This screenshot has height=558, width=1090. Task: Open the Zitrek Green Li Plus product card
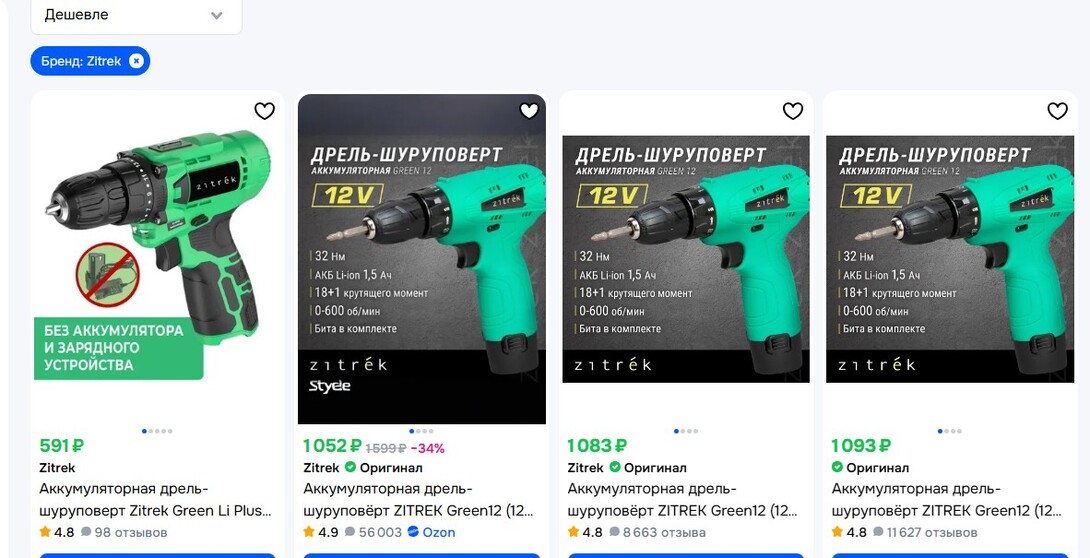click(x=155, y=499)
